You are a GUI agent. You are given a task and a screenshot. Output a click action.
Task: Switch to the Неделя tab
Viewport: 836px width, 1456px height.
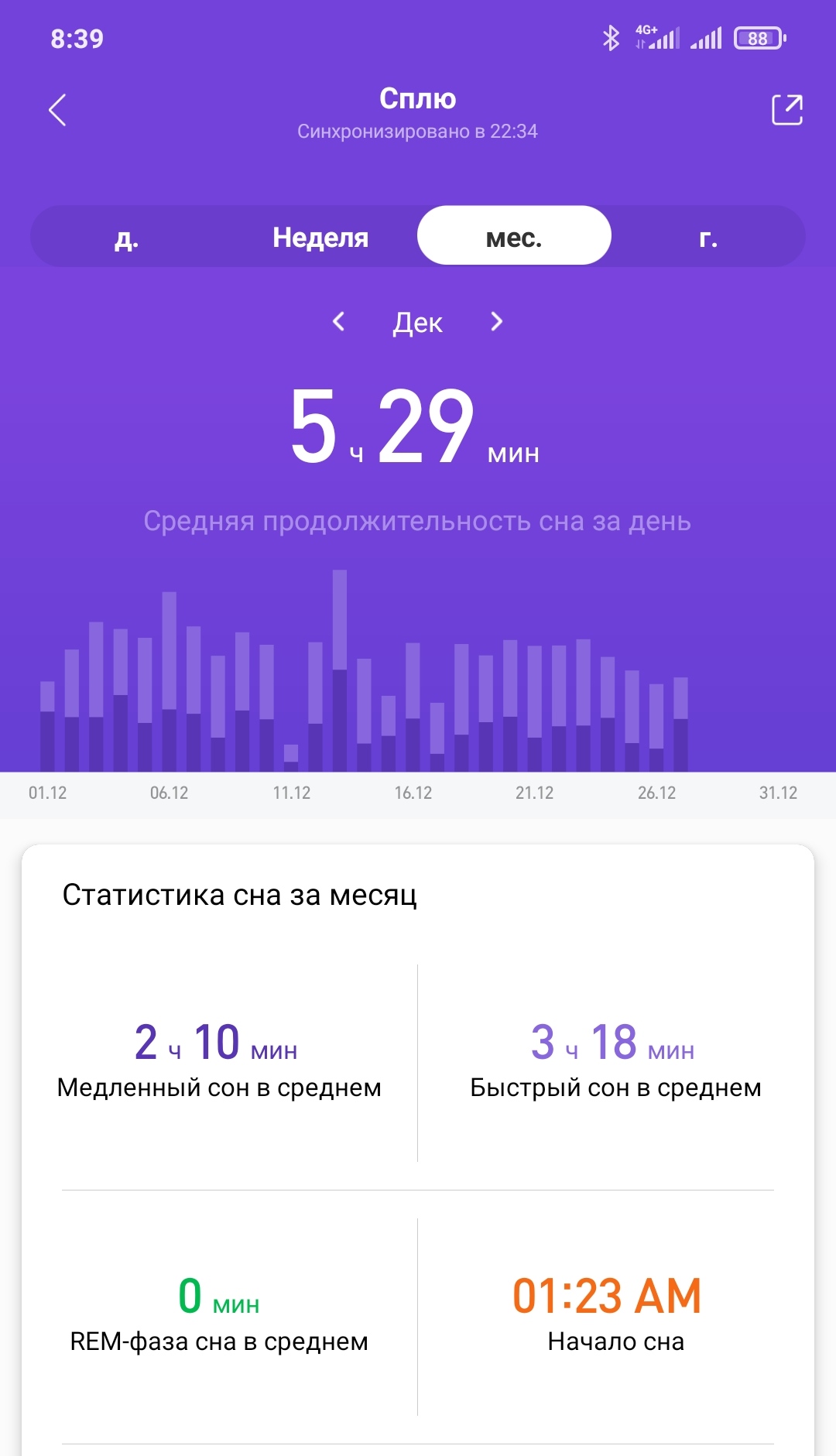pyautogui.click(x=320, y=237)
